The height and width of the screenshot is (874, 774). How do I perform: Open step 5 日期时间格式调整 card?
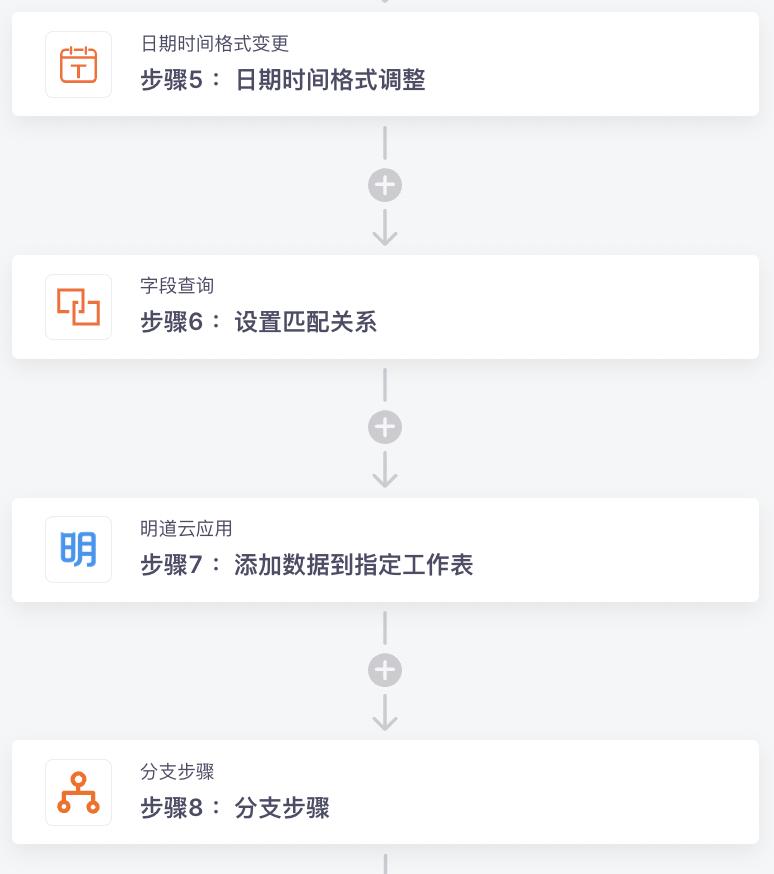pyautogui.click(x=386, y=64)
